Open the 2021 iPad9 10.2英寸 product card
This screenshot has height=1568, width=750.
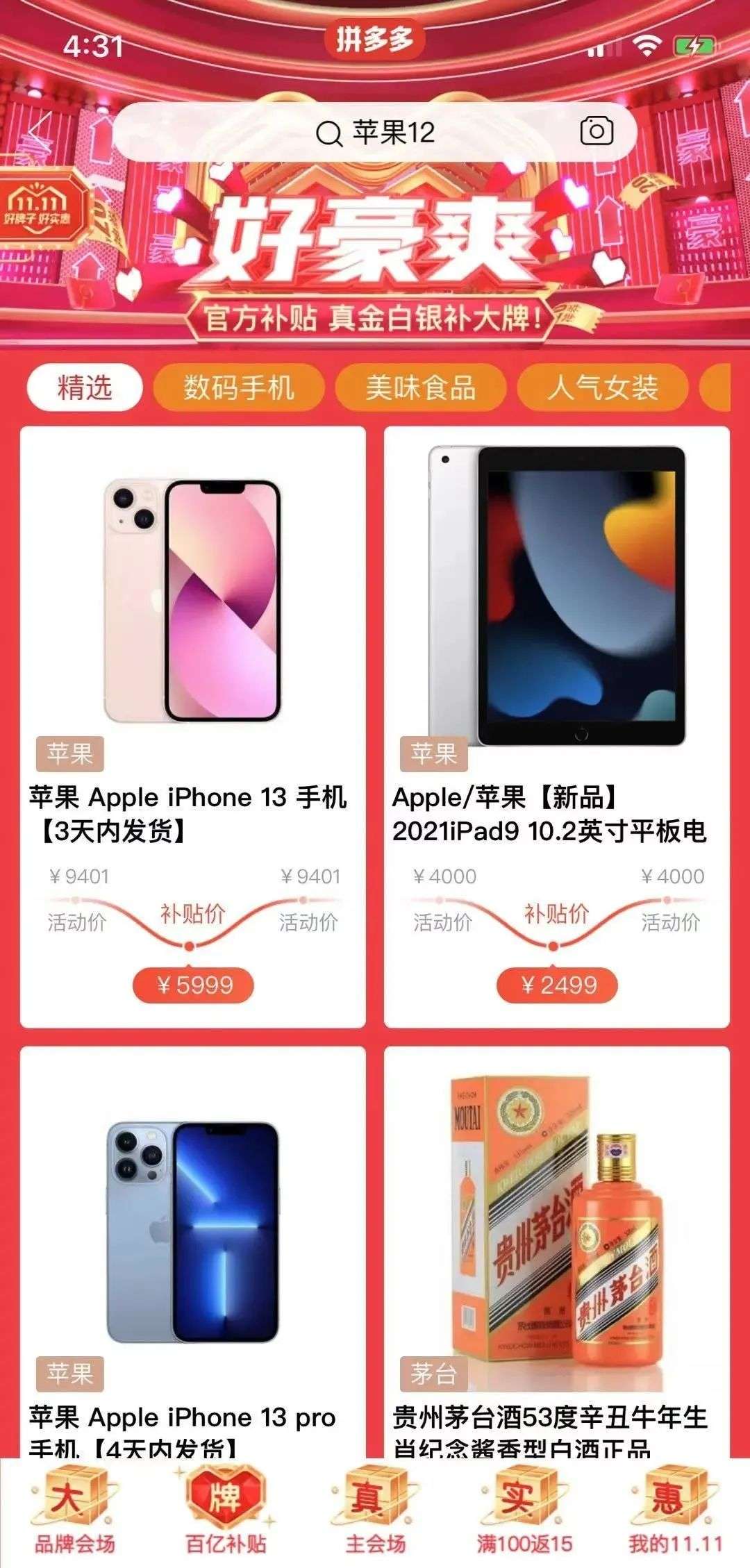(x=557, y=726)
